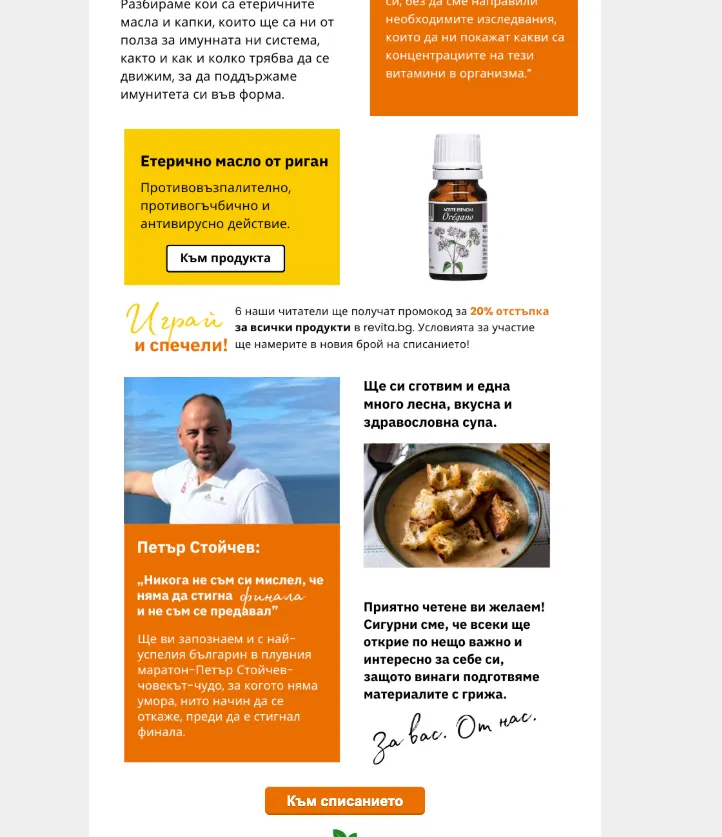Screen dimensions: 722x837
Task: Open the oregano essential oil bottle image
Action: (x=458, y=206)
